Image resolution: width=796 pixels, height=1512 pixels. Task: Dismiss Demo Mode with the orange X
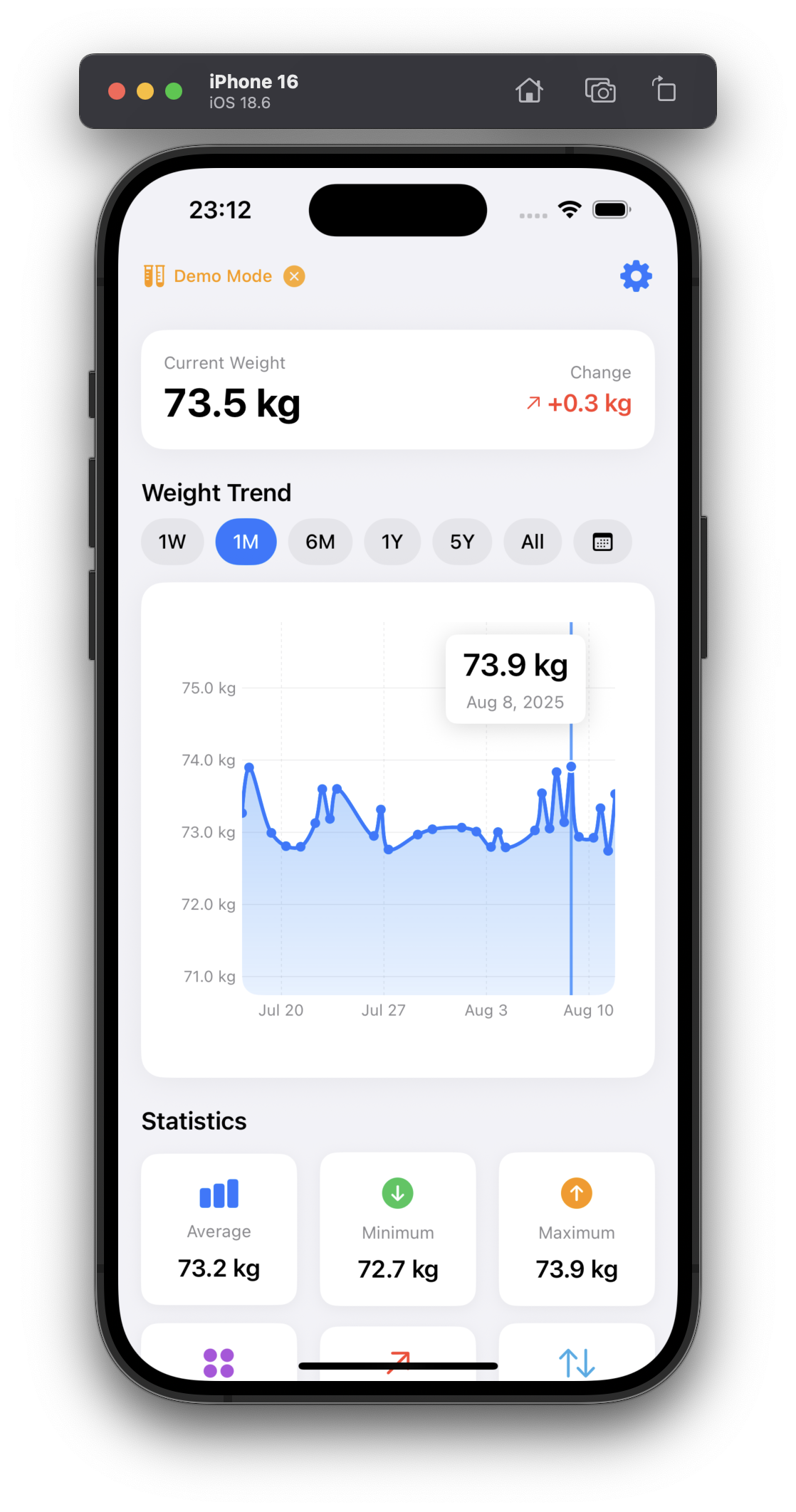point(294,276)
